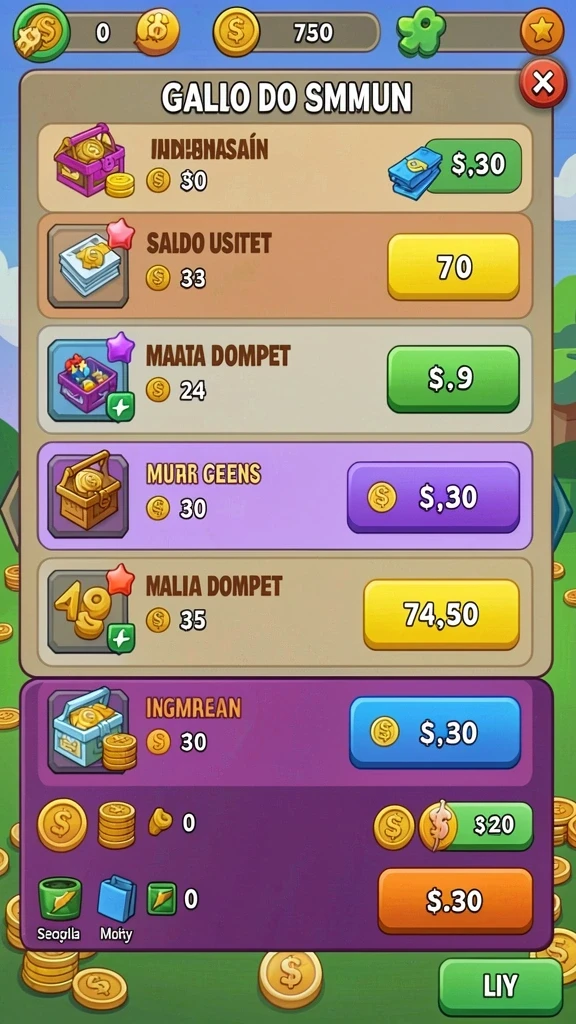Buy MUAR GEENS with the purple $,30 button
The height and width of the screenshot is (1024, 576).
tap(434, 498)
